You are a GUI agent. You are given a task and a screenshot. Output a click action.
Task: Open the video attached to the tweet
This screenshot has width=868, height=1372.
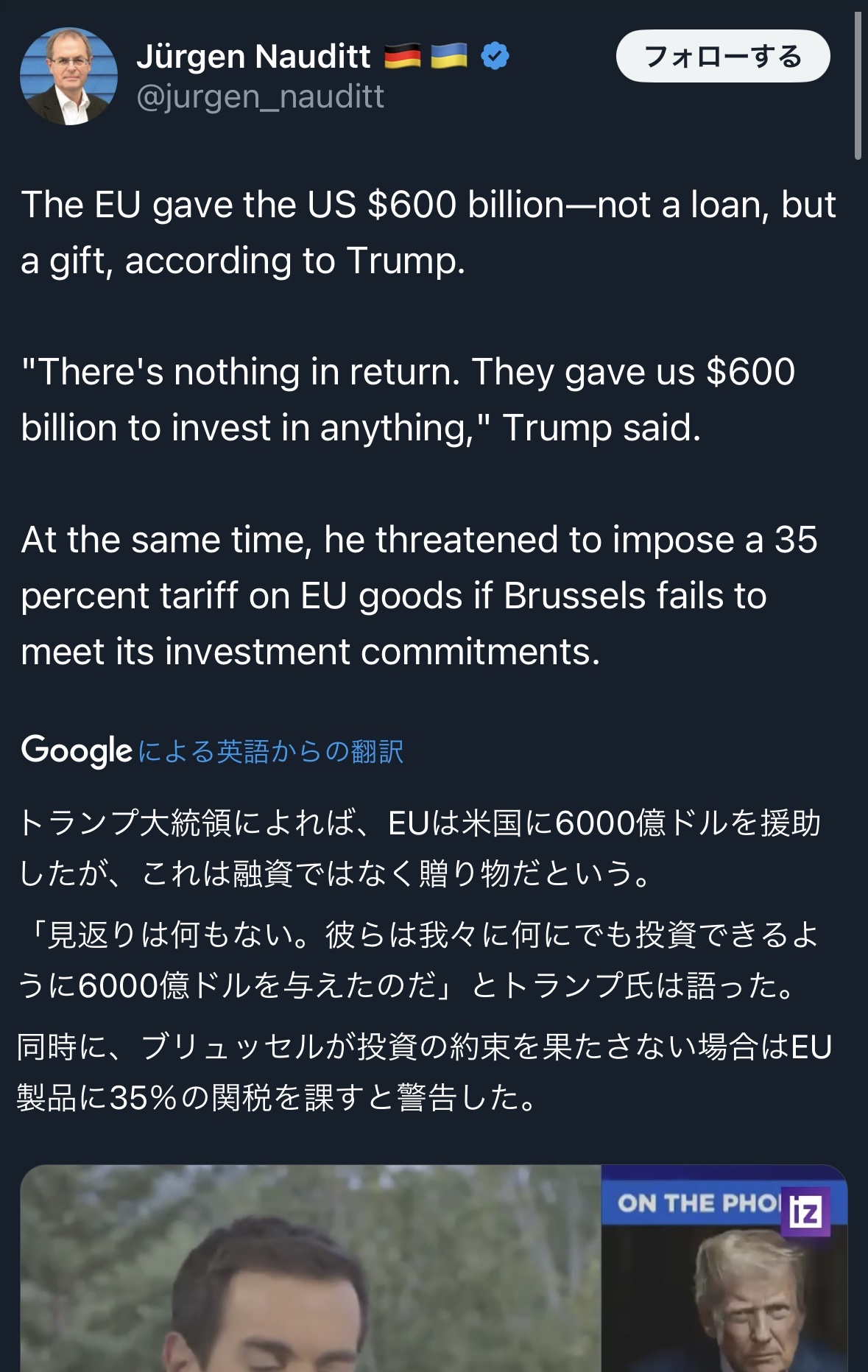[434, 1267]
